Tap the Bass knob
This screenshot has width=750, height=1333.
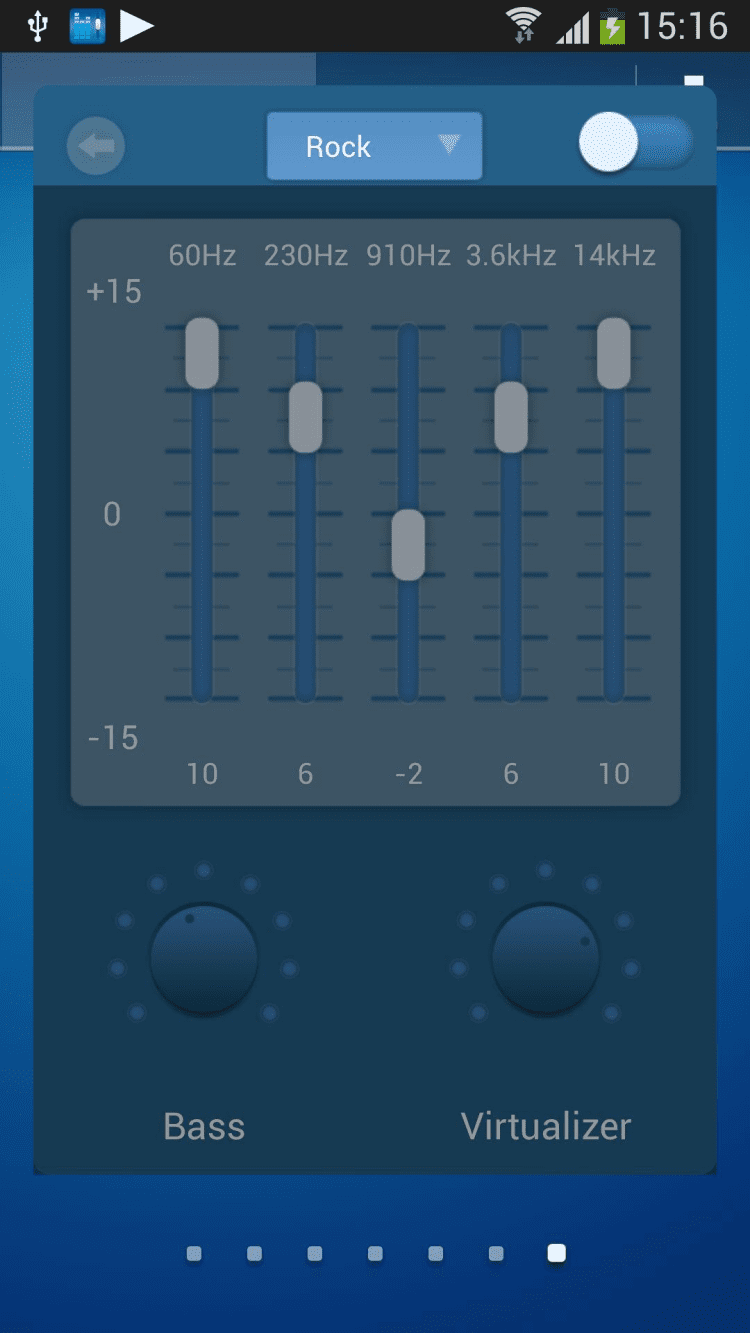tap(204, 959)
